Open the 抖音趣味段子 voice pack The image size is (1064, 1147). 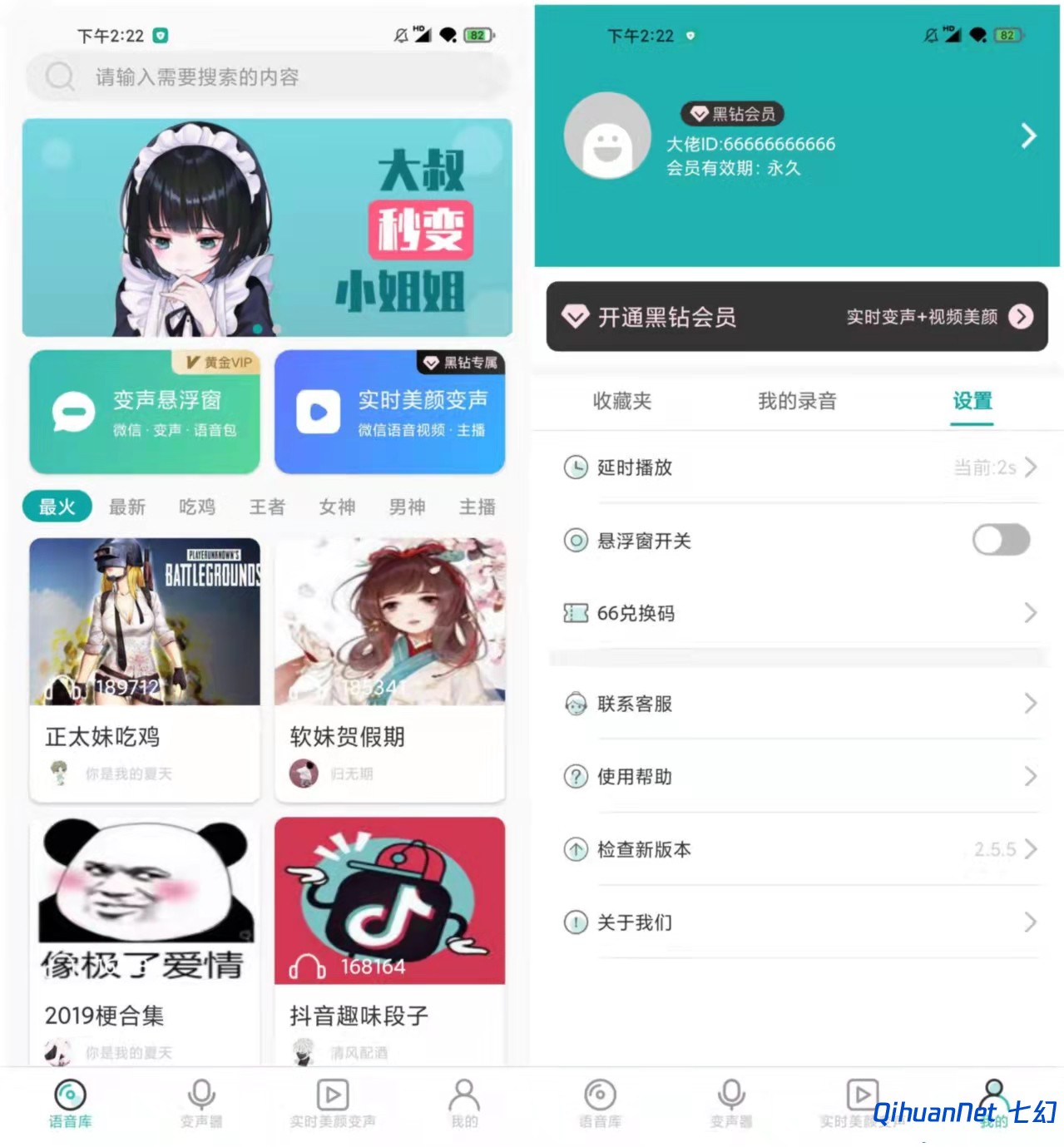point(389,940)
